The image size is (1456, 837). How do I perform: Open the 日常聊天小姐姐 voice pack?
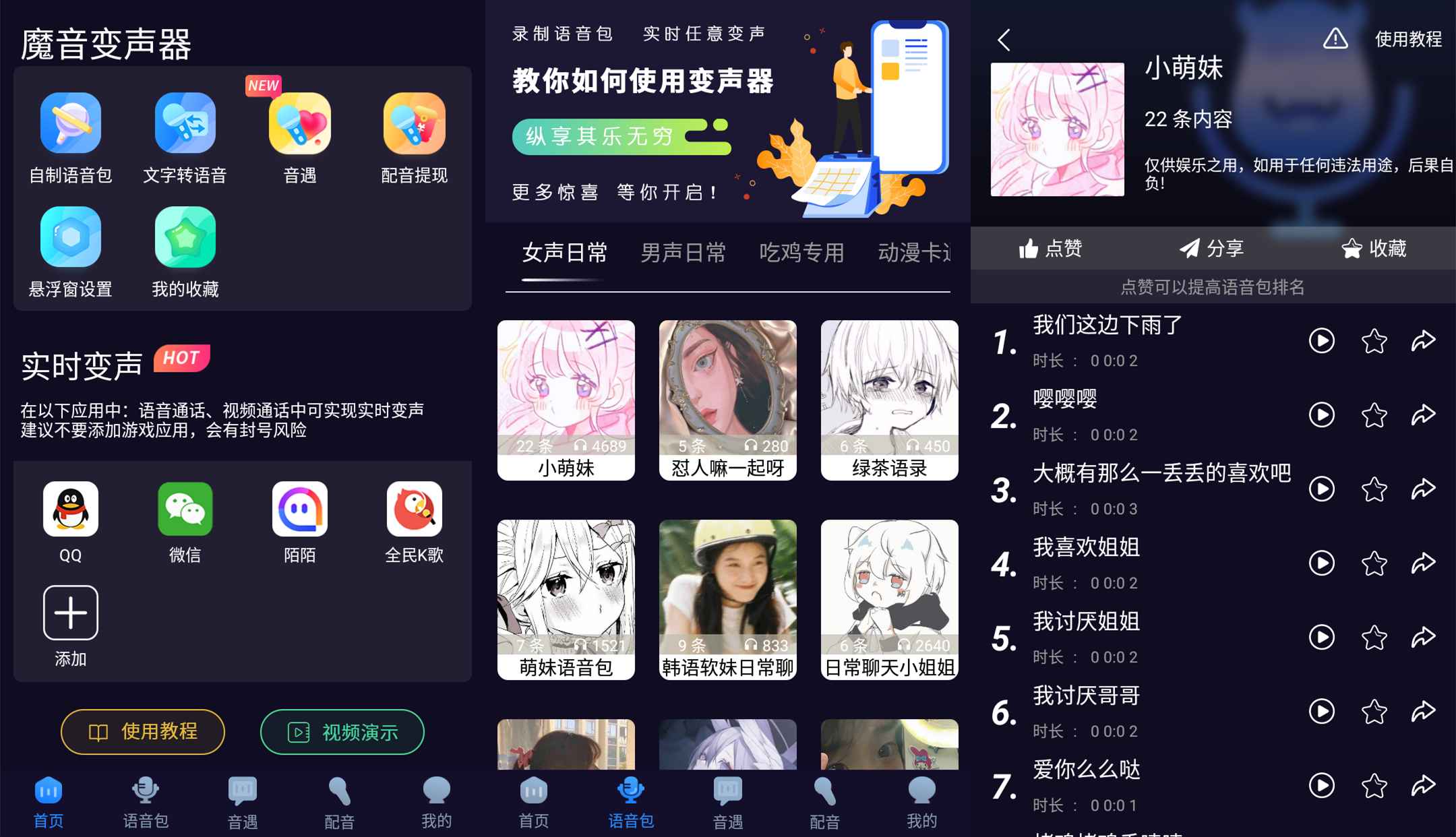(889, 599)
